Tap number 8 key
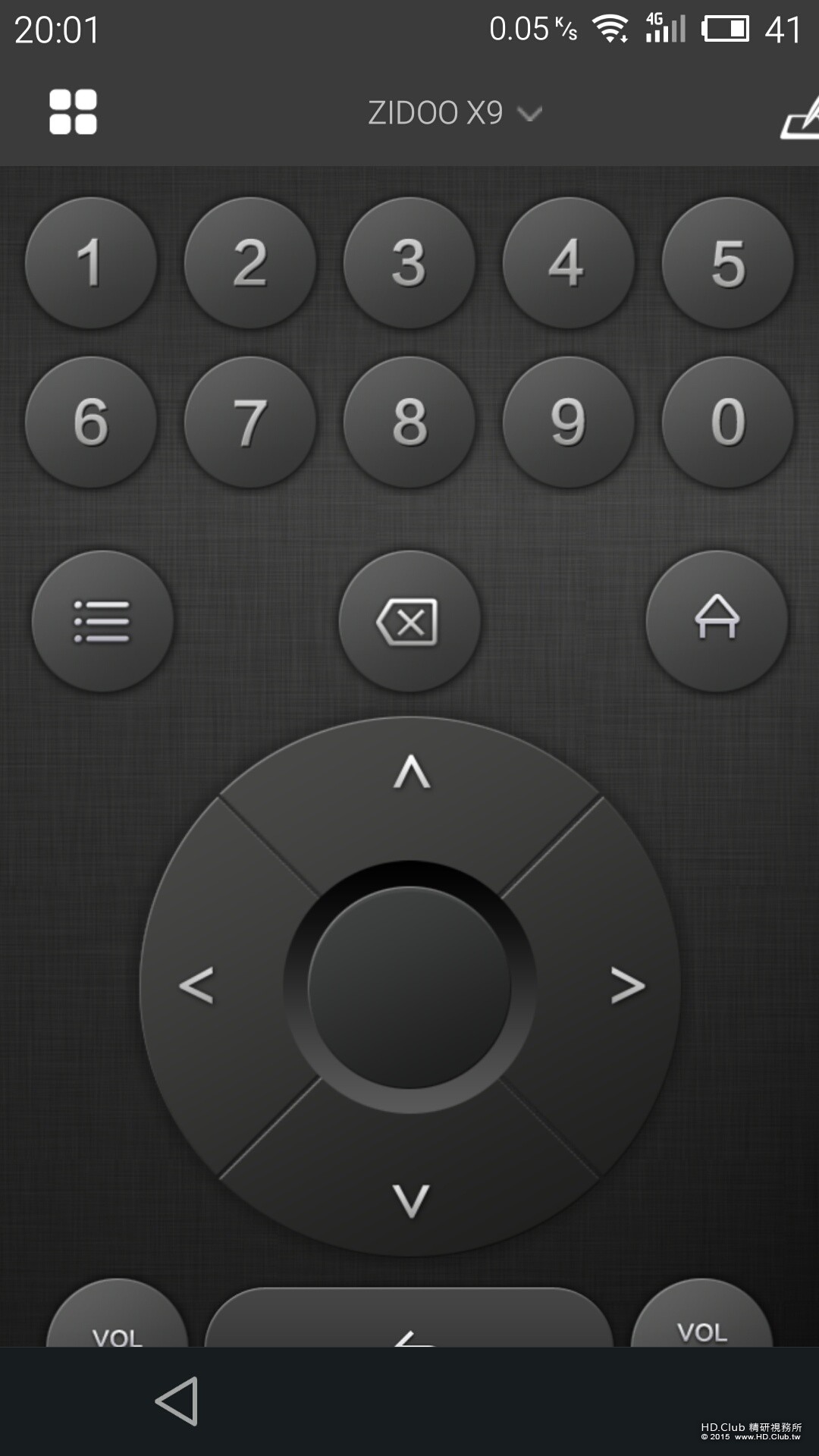The height and width of the screenshot is (1456, 819). [x=409, y=422]
